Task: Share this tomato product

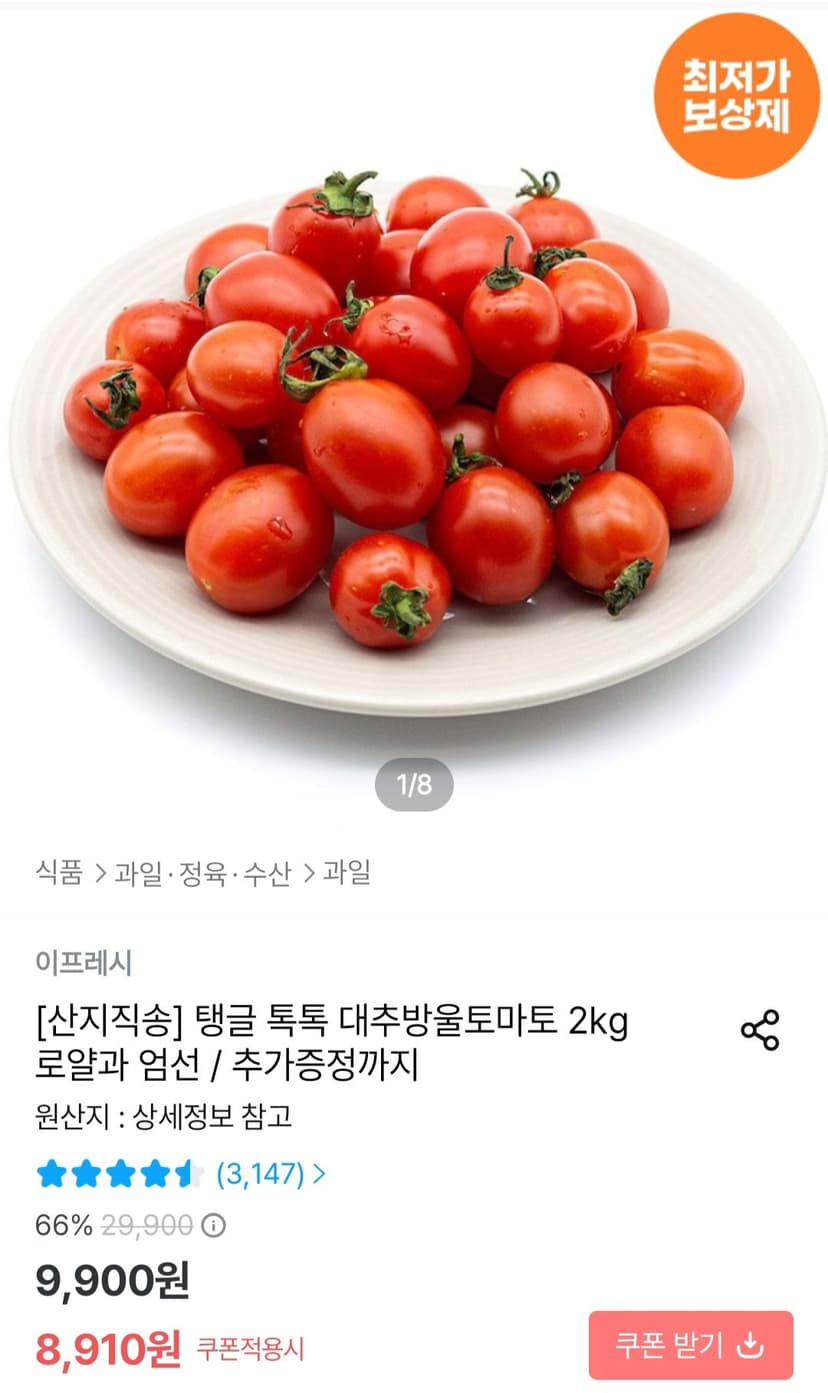Action: pos(759,1030)
